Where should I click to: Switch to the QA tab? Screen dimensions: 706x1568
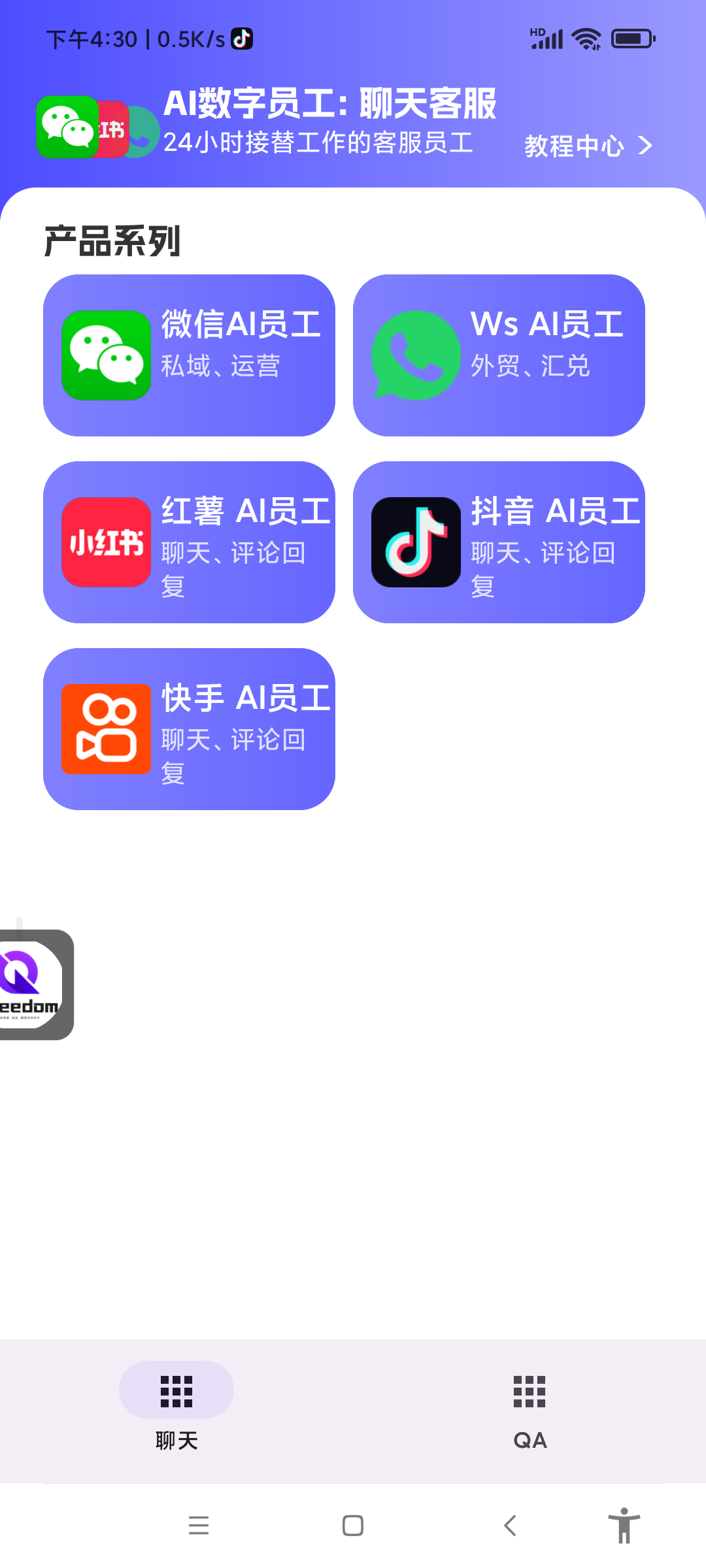529,1406
